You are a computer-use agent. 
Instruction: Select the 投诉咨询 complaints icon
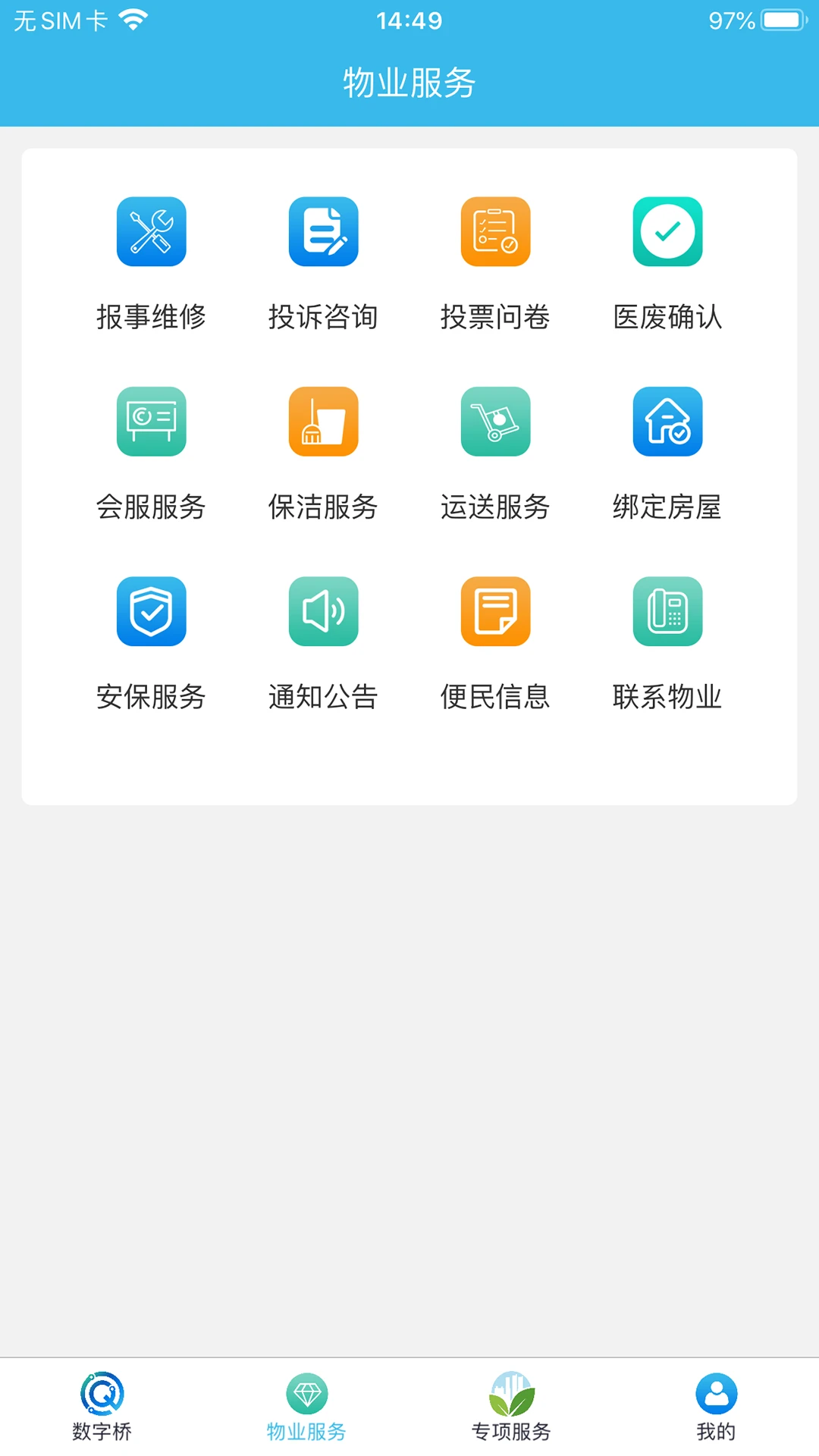[323, 232]
